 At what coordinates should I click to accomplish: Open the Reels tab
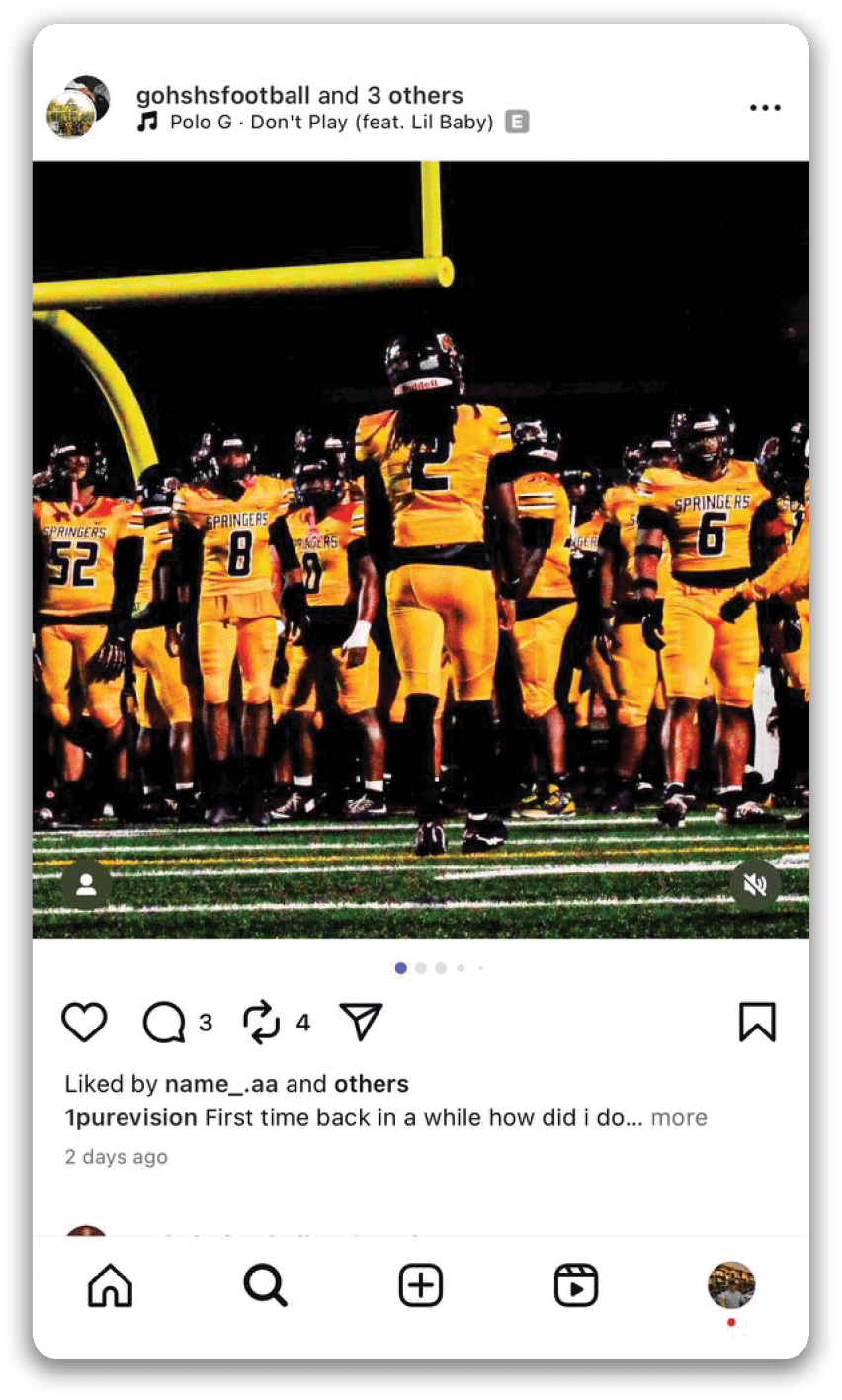575,1286
